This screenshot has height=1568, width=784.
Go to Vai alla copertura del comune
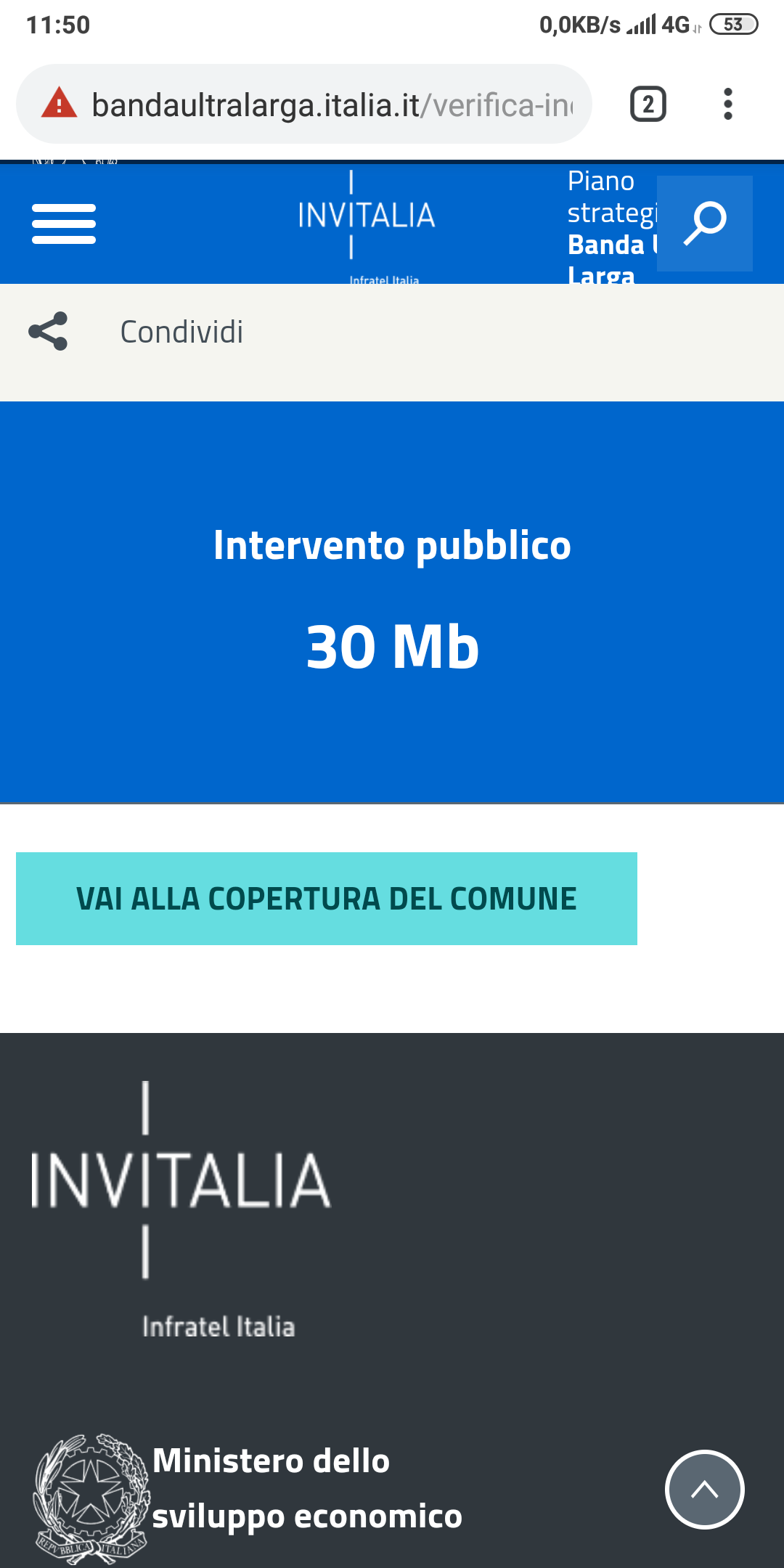327,899
